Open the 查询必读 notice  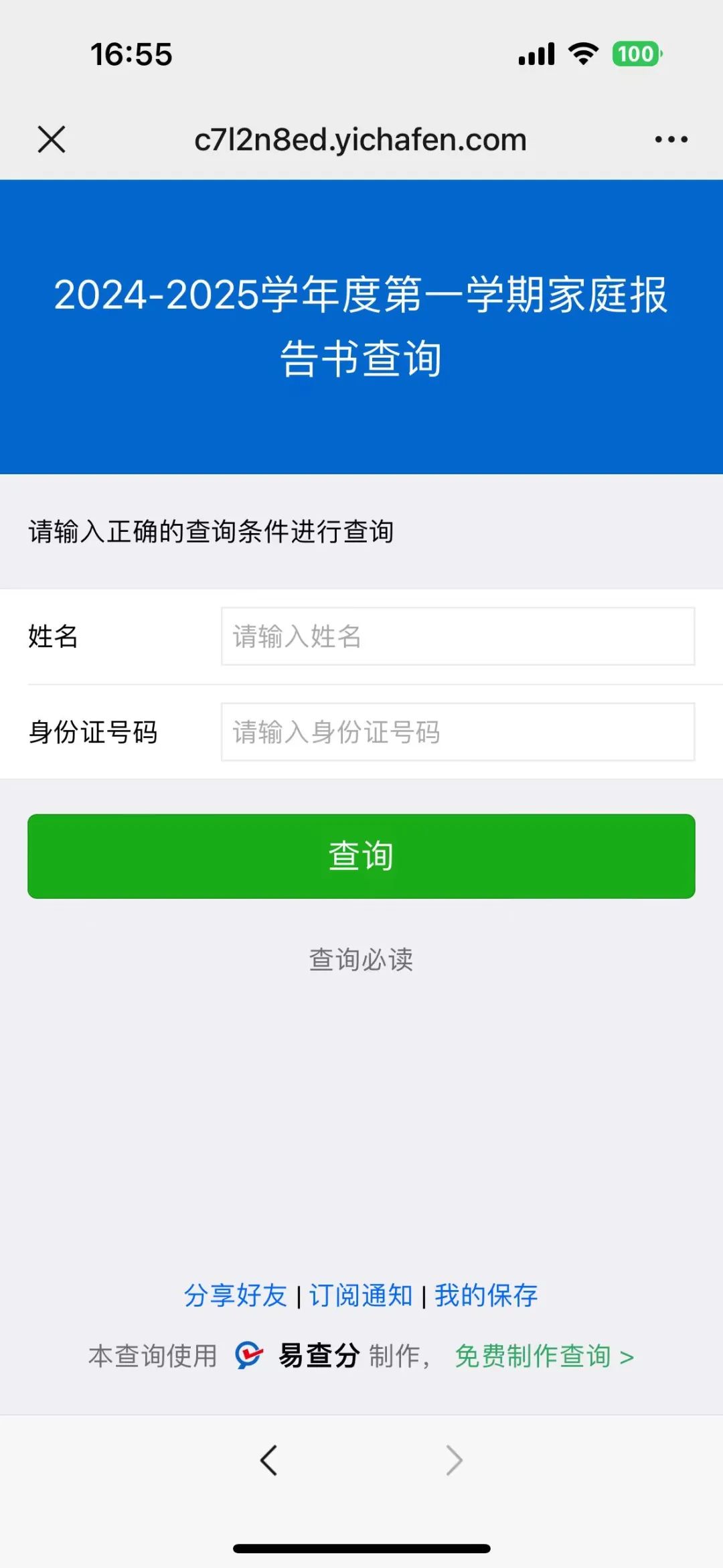click(x=361, y=960)
